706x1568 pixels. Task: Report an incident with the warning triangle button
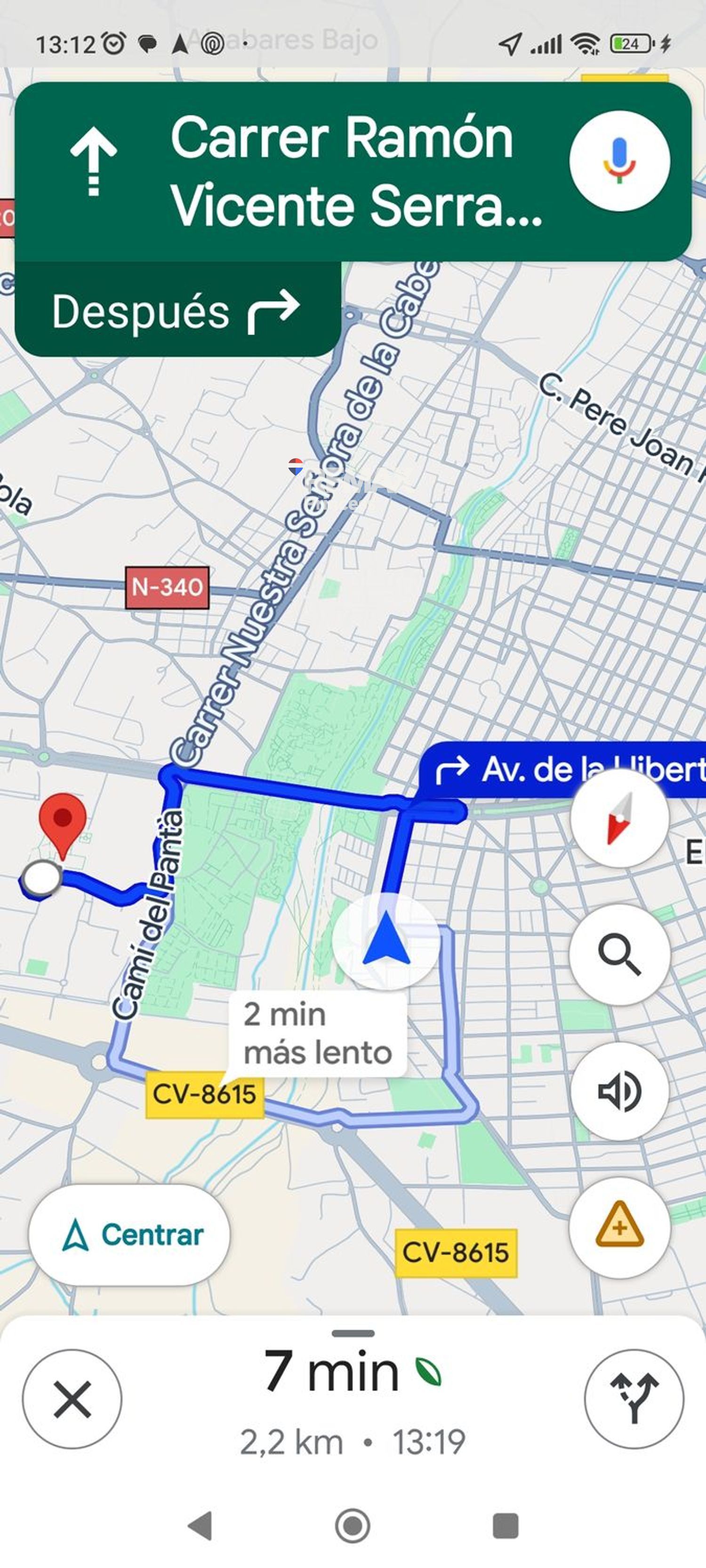(x=619, y=1227)
